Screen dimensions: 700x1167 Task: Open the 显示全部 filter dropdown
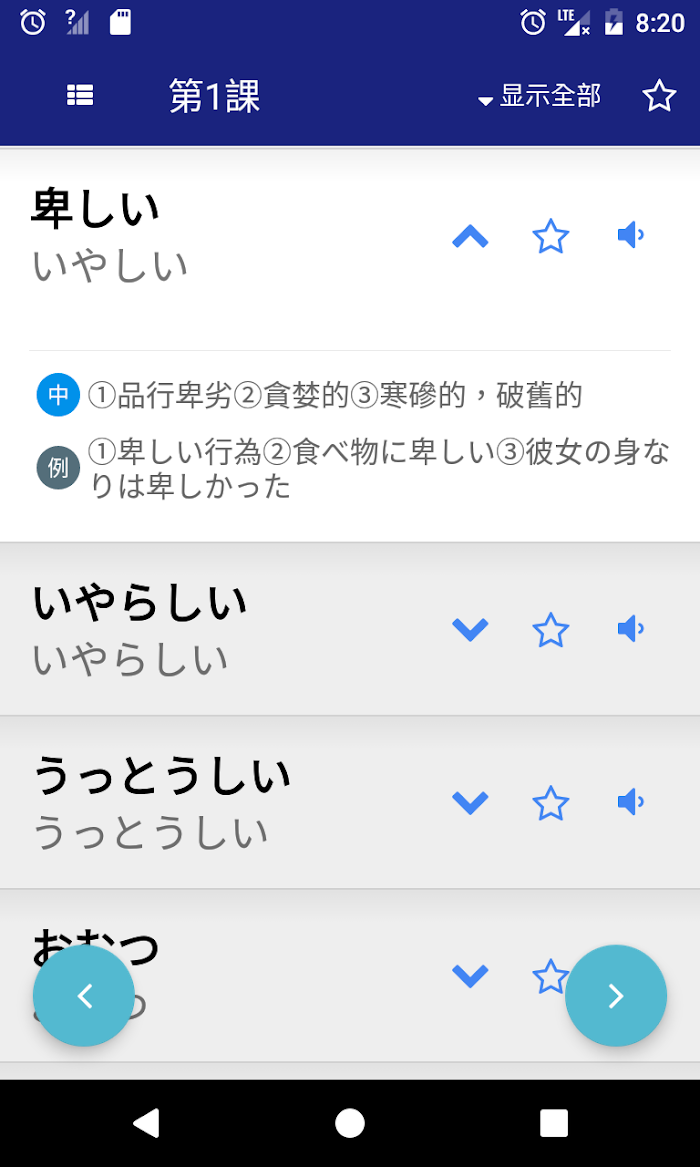click(539, 97)
